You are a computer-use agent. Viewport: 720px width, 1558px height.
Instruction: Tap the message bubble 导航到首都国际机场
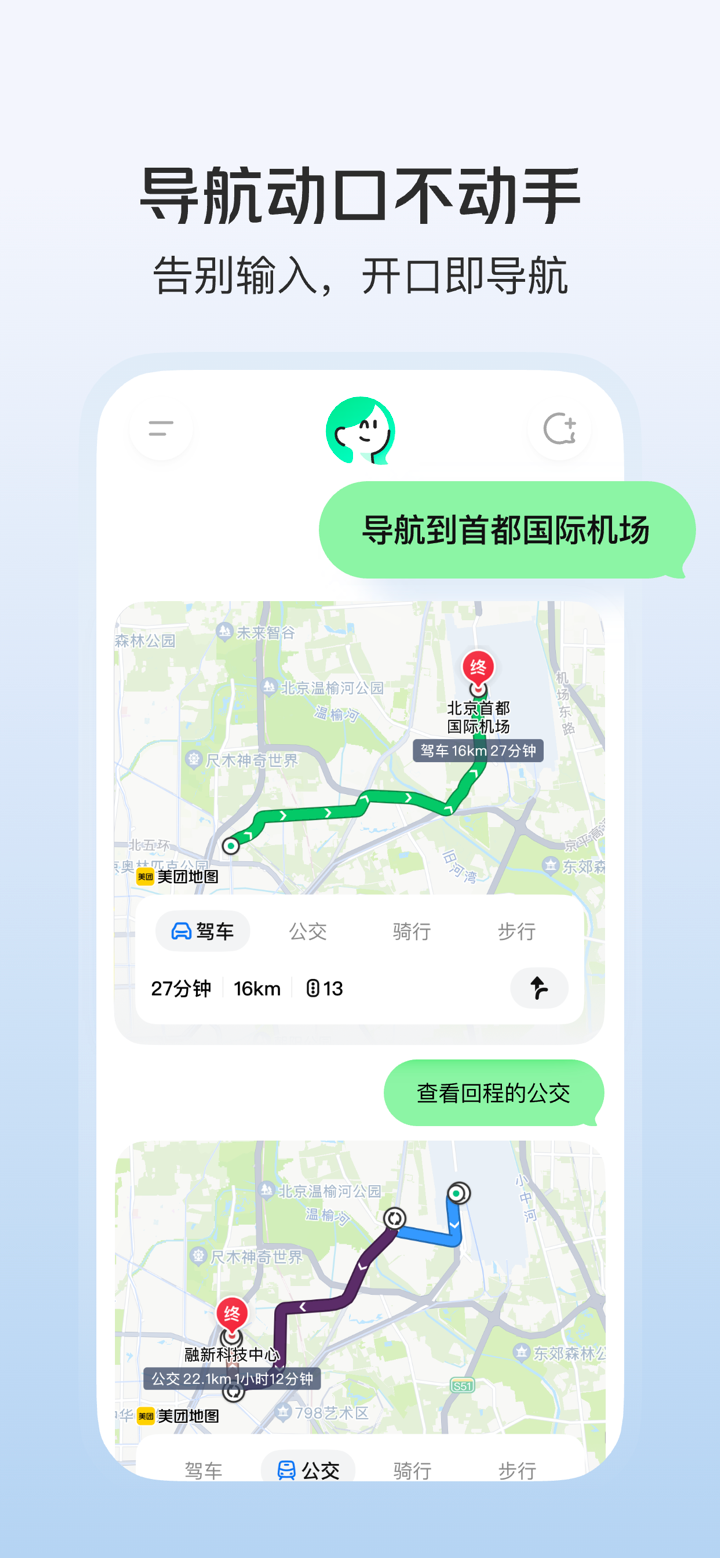pyautogui.click(x=507, y=530)
